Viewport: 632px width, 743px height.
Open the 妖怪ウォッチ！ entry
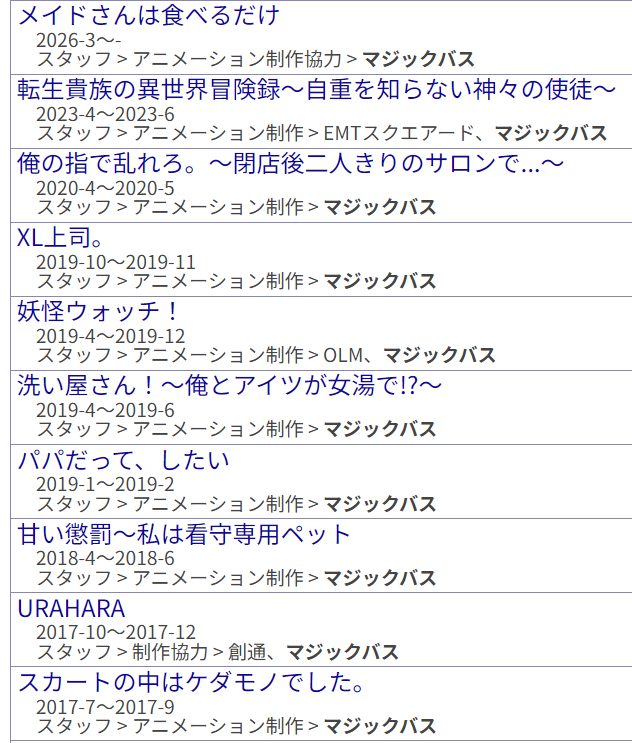pos(98,312)
